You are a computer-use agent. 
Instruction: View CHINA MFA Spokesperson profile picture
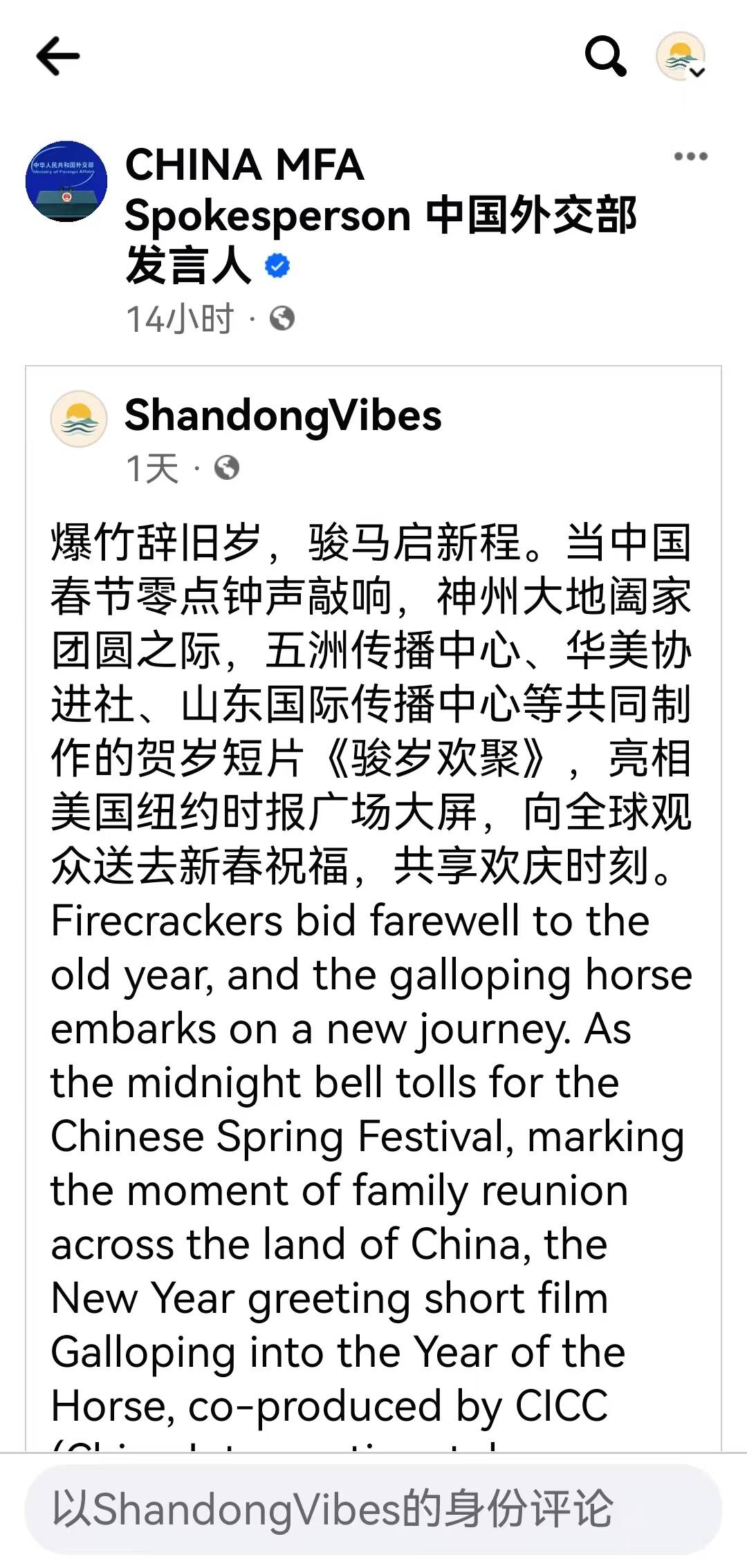[x=66, y=181]
